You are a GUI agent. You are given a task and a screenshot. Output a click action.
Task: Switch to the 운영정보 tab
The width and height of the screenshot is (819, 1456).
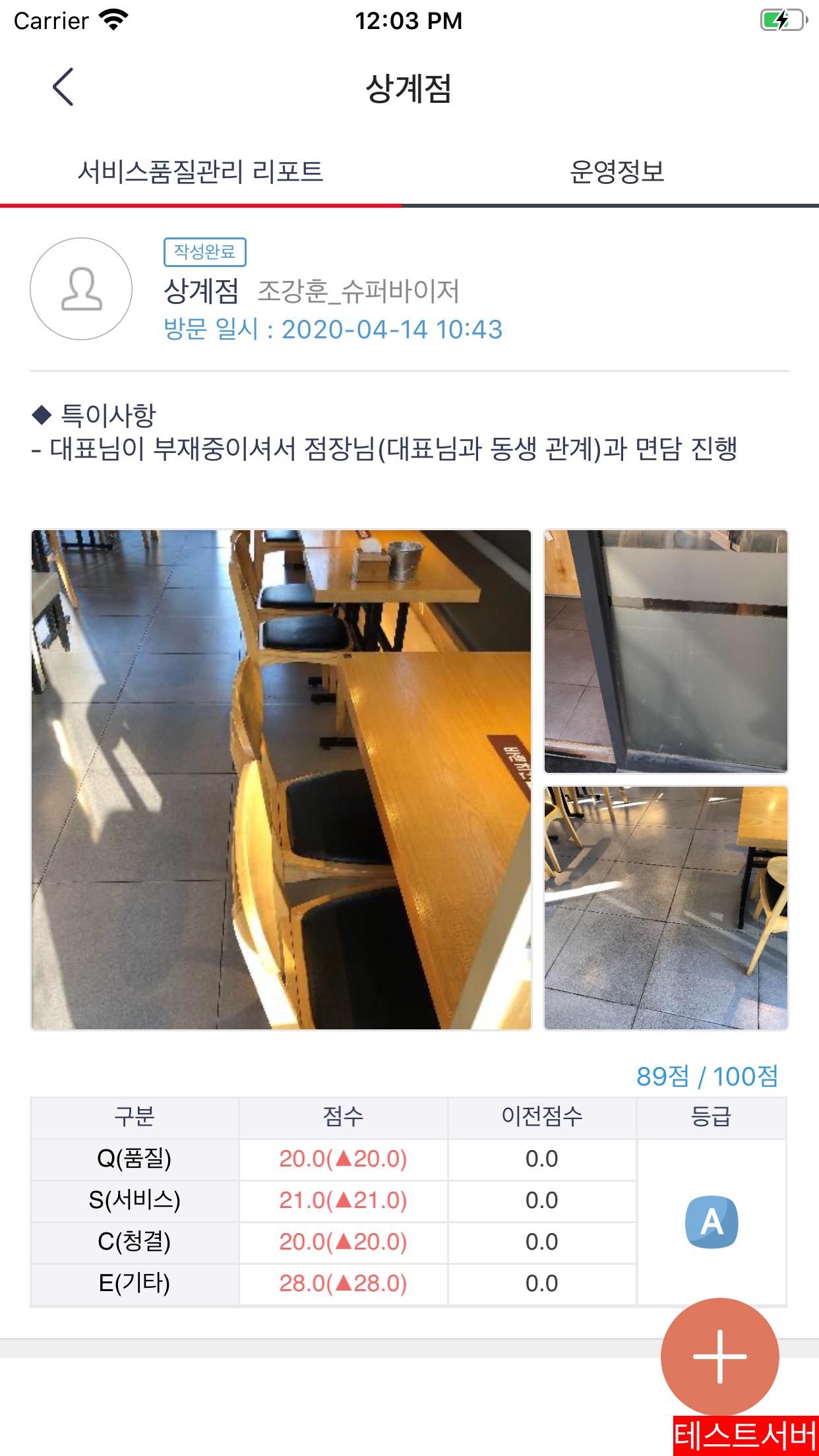(x=617, y=172)
